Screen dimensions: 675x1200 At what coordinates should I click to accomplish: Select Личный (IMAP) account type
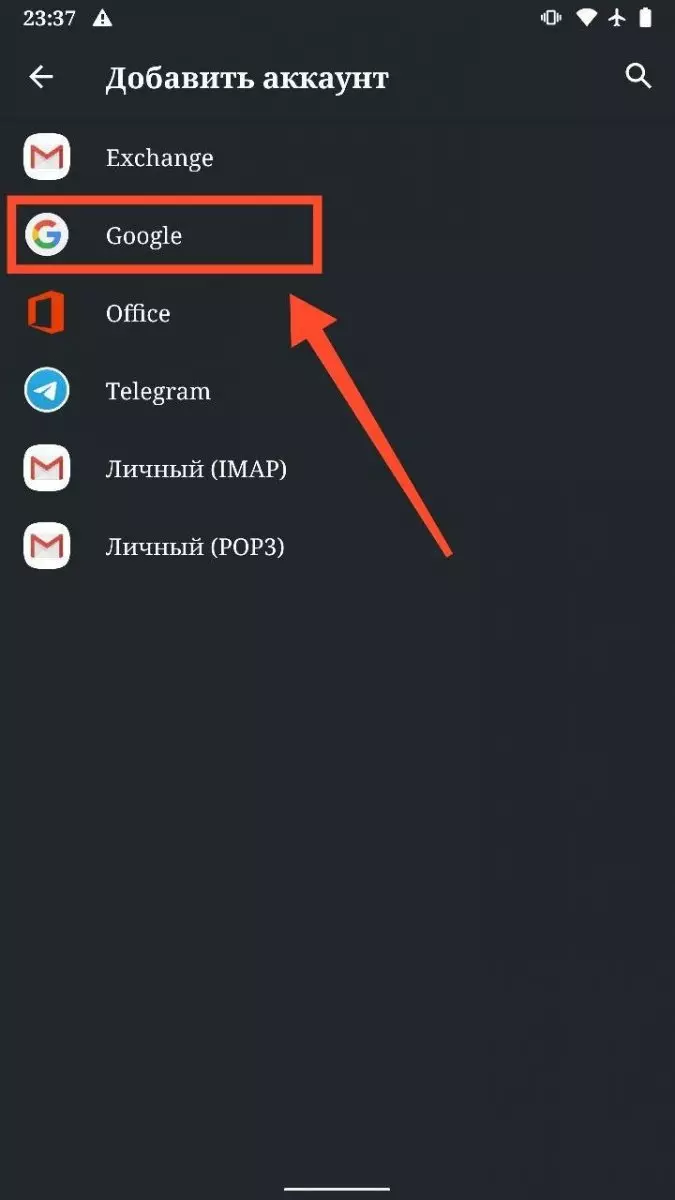(196, 469)
